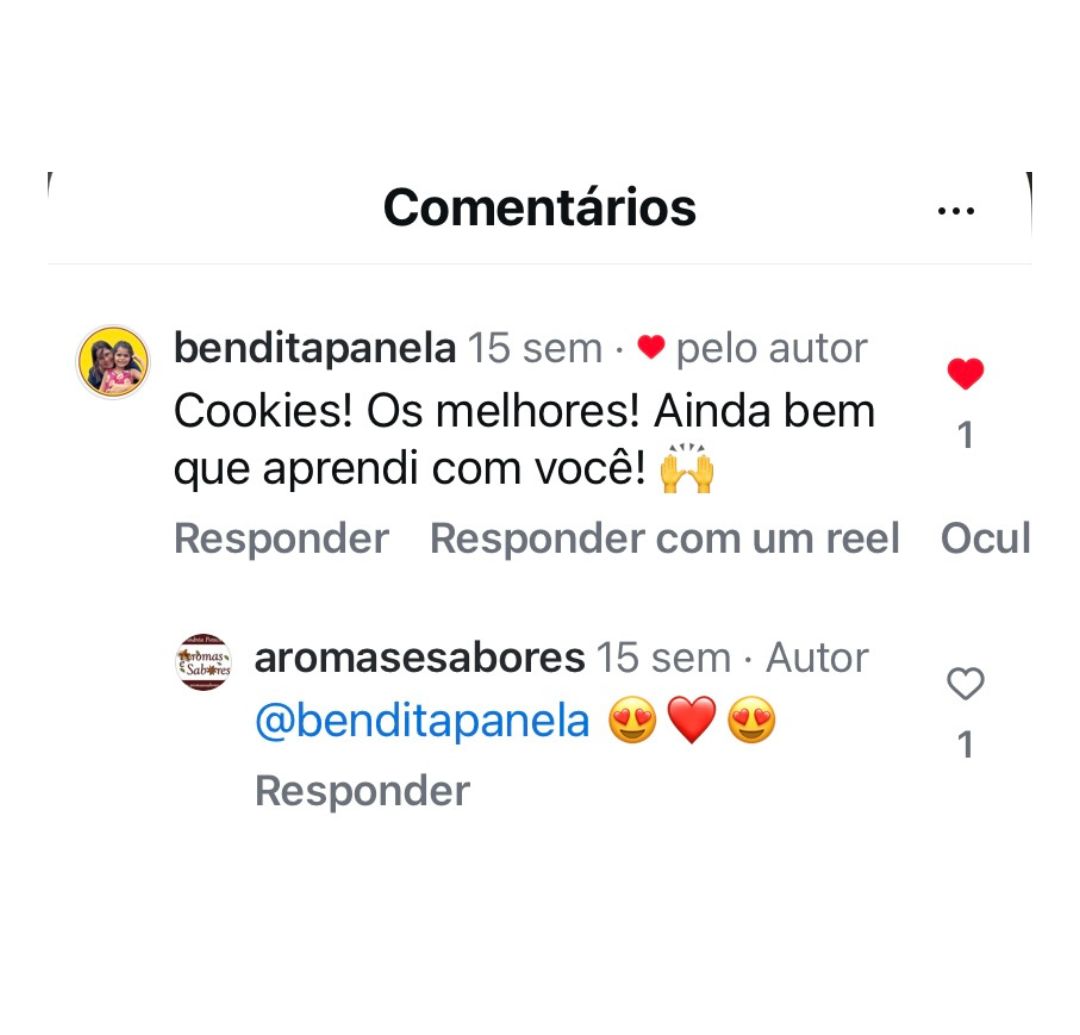
Task: Tap Responder under benditapanela's comment
Action: click(x=281, y=539)
